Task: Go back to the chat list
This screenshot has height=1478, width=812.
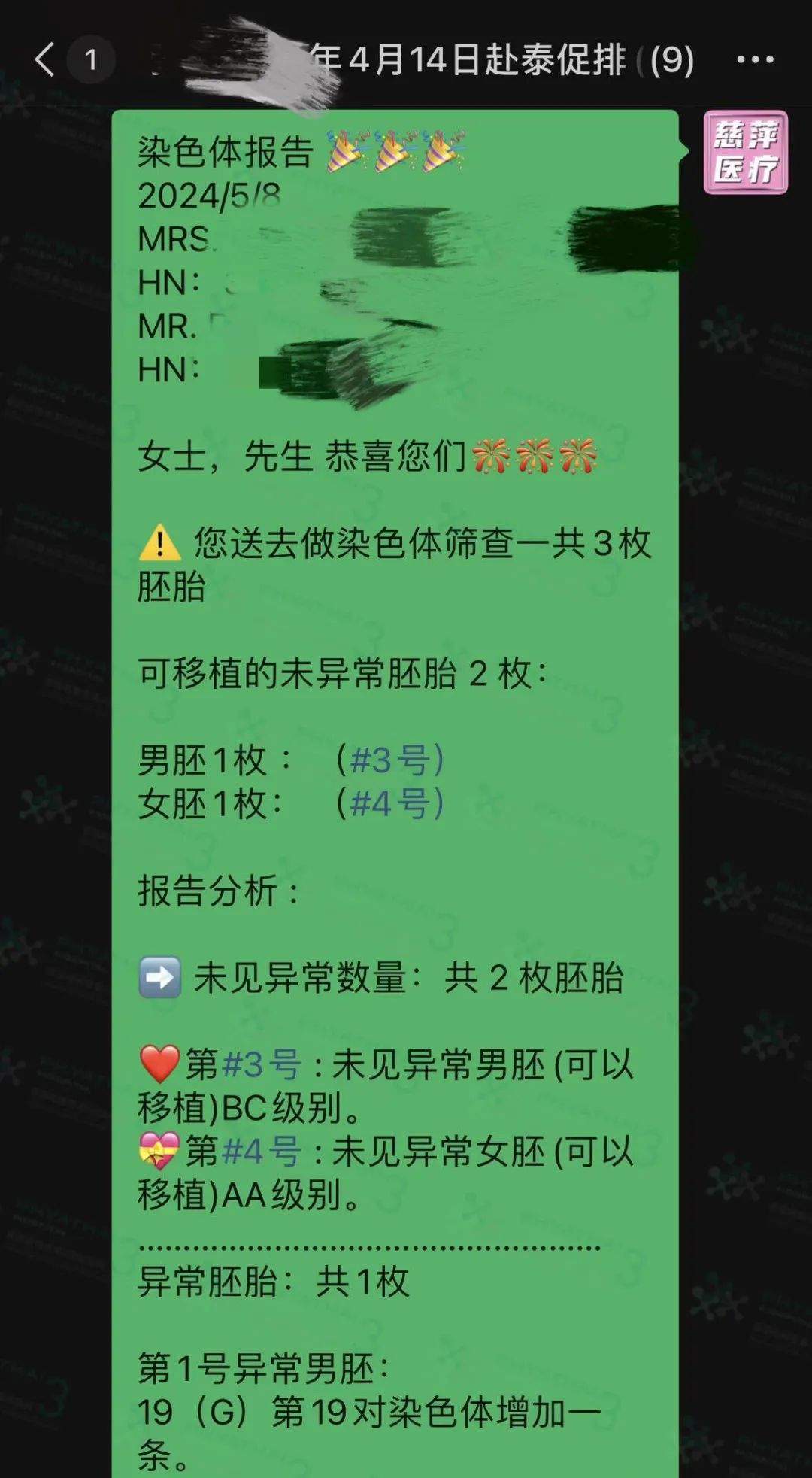Action: pos(45,59)
